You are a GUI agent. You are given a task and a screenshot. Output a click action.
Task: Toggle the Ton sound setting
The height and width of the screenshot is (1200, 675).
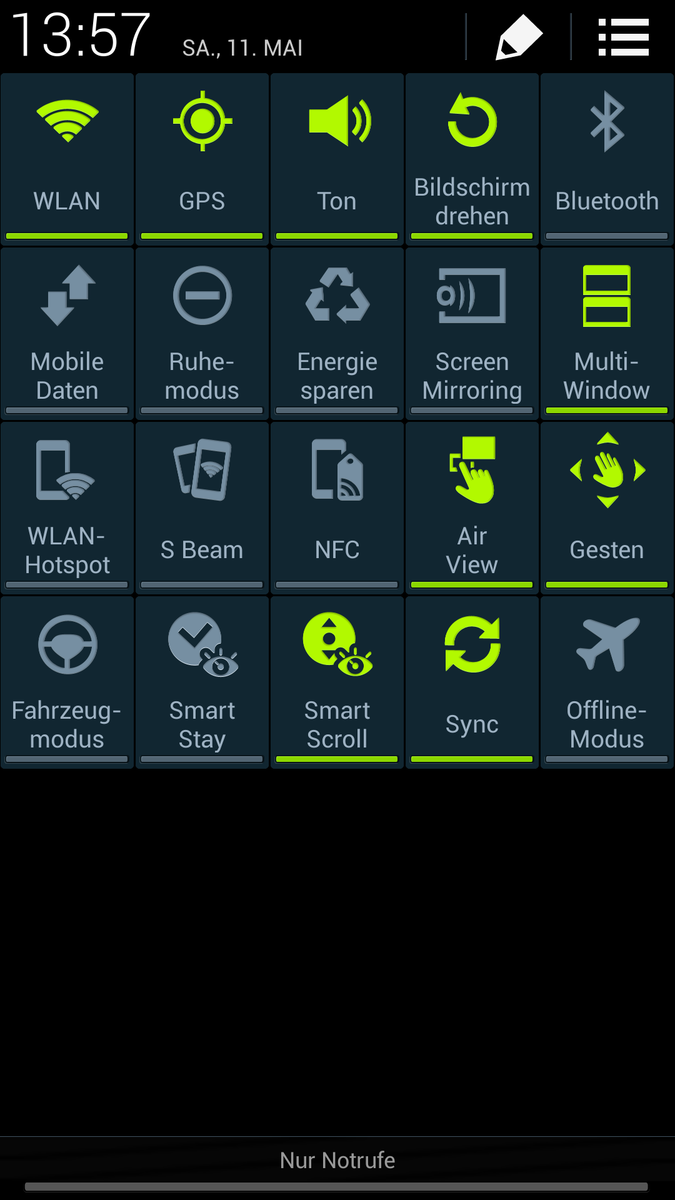(337, 158)
